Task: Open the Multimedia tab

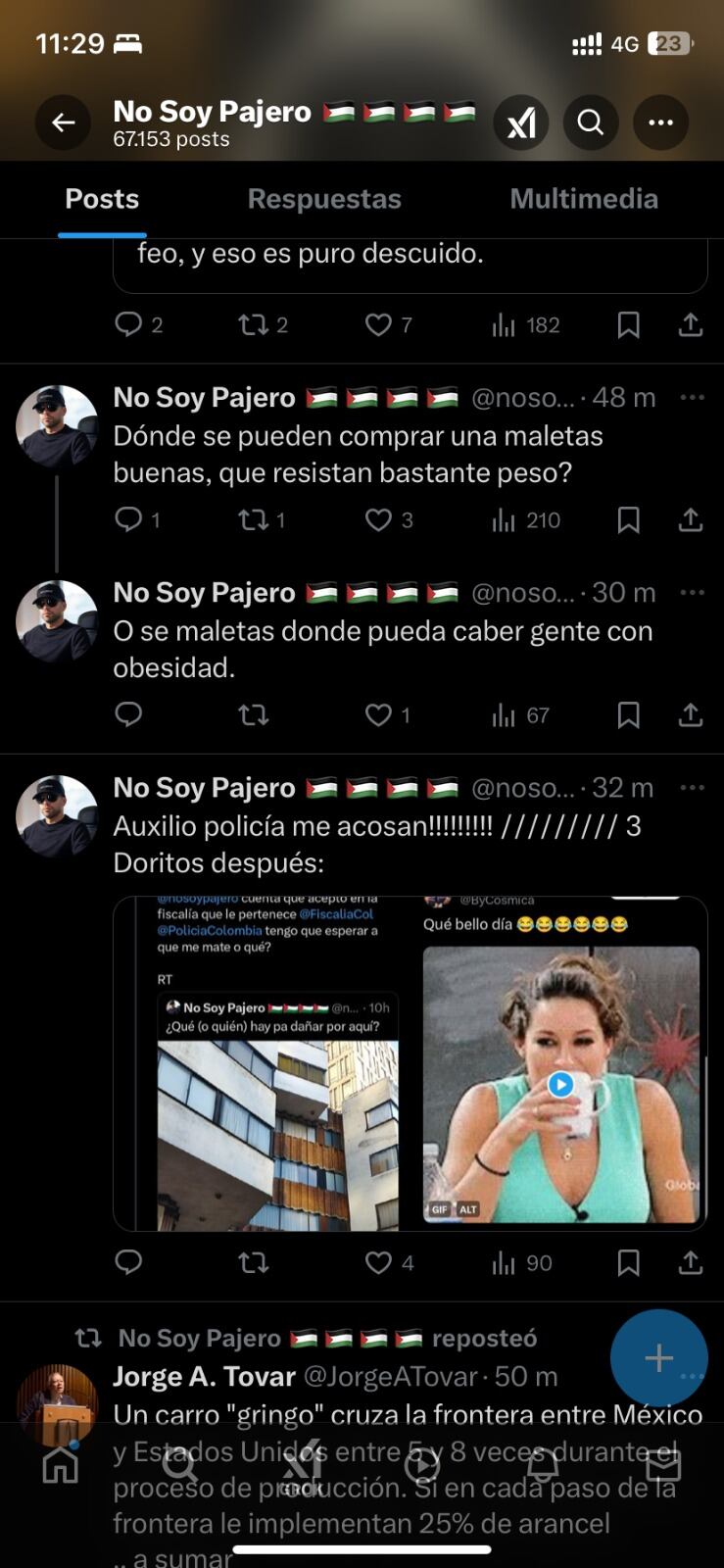Action: coord(584,199)
